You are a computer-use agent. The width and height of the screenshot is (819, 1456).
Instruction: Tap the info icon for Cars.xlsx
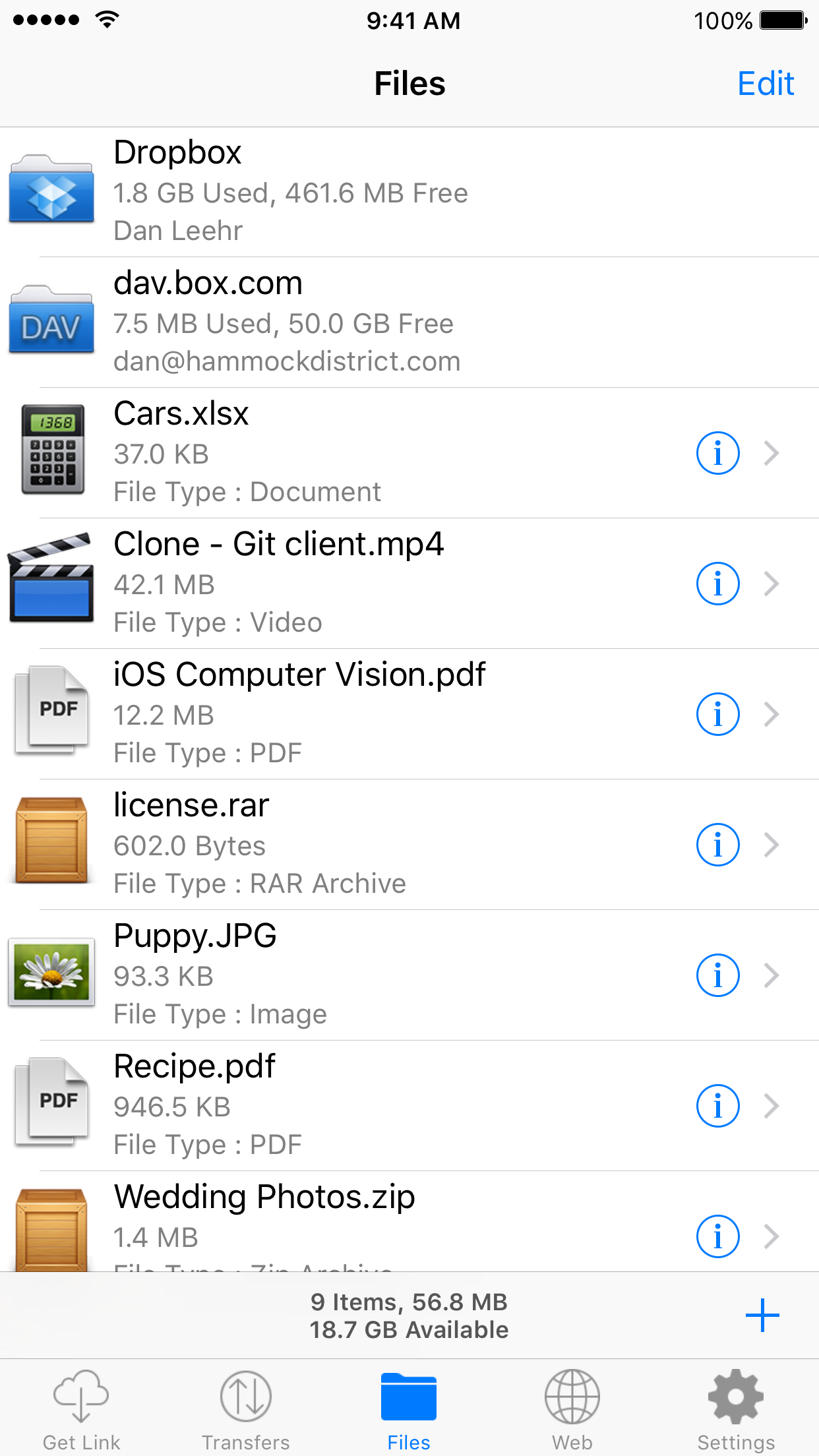[717, 453]
